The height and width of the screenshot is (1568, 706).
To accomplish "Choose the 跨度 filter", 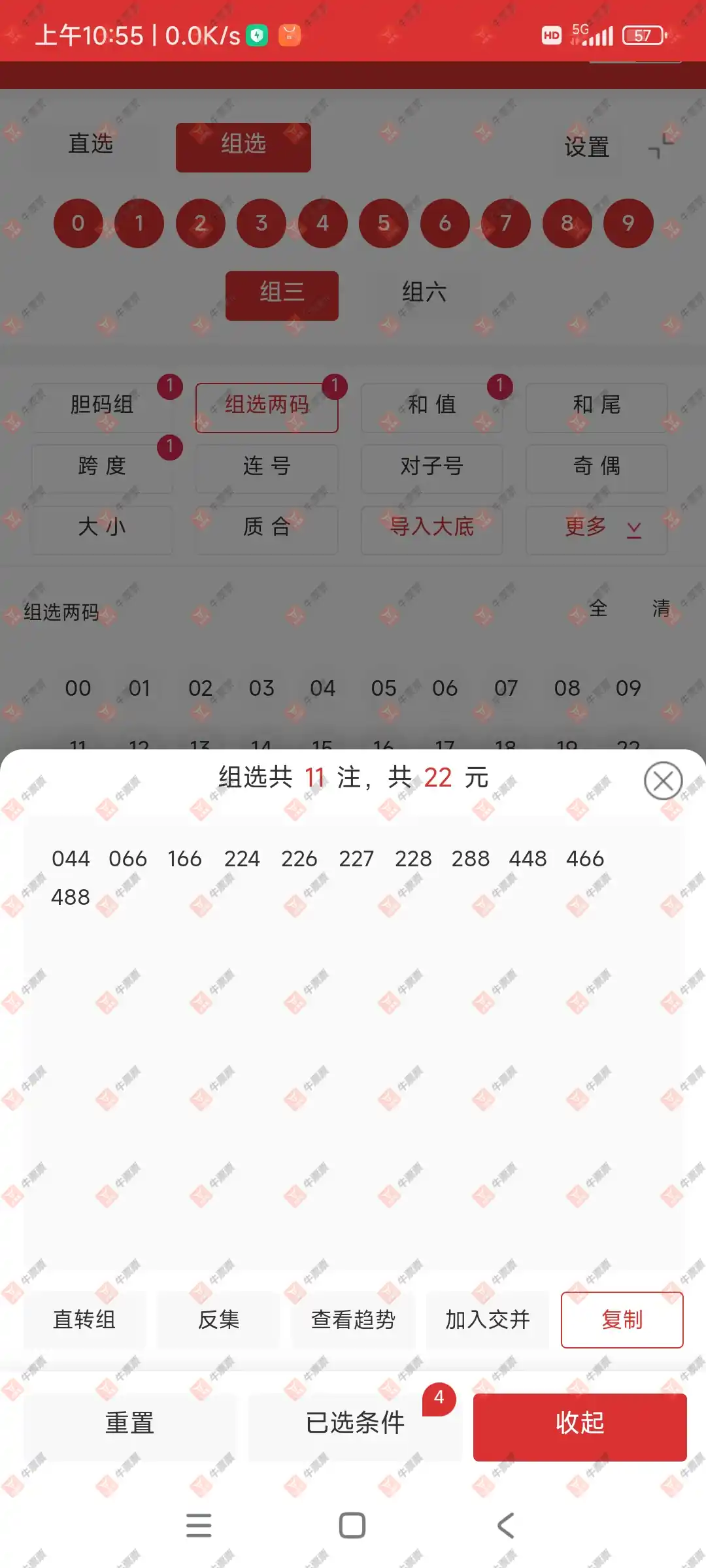I will tap(101, 466).
